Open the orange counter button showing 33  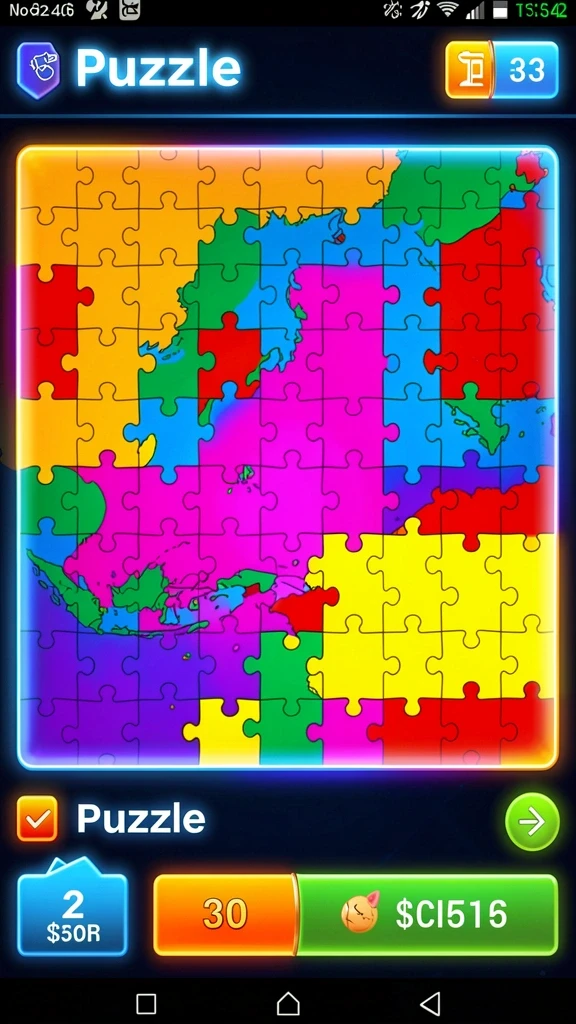pyautogui.click(x=502, y=70)
